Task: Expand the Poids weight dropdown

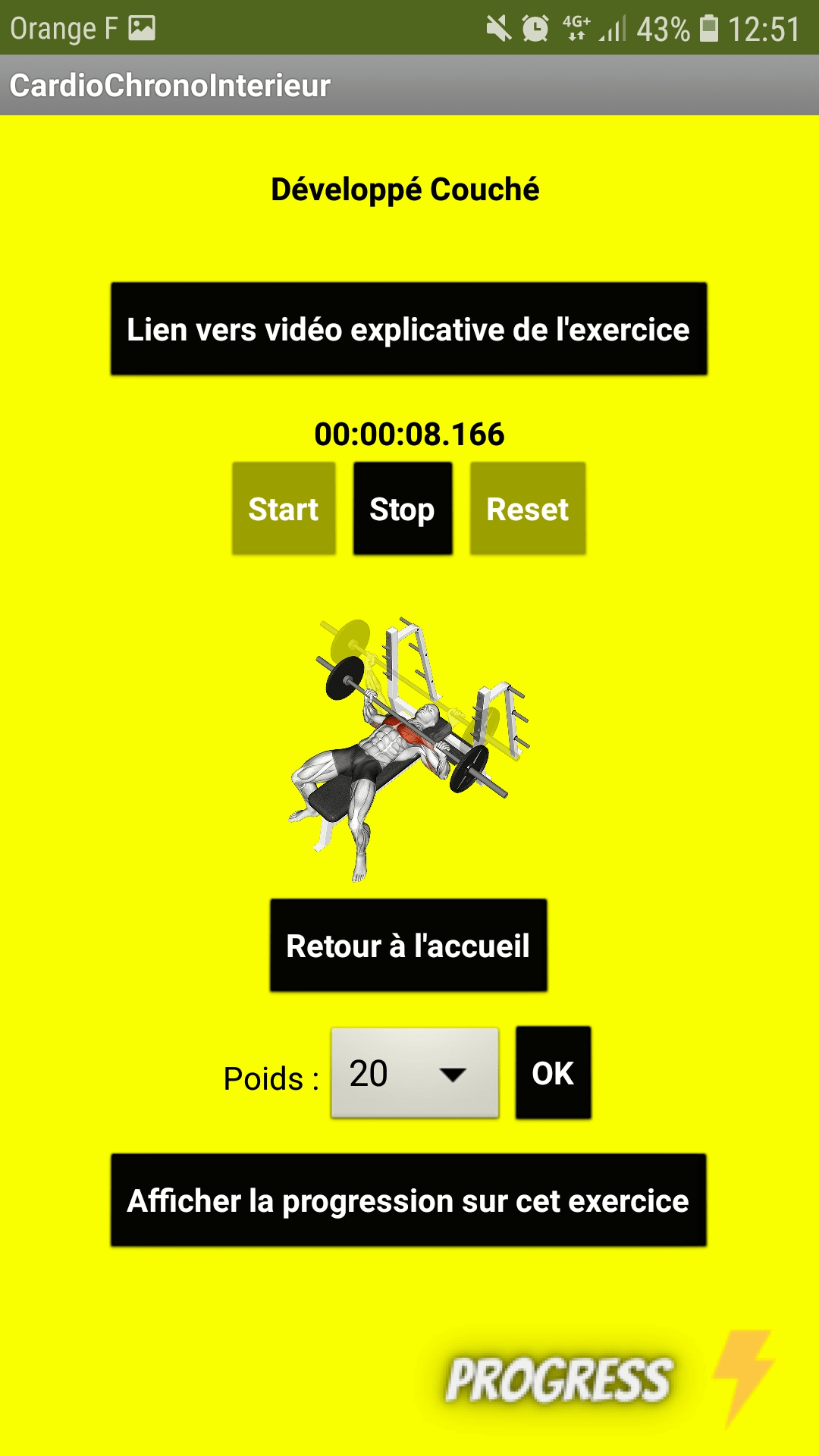Action: 415,1073
